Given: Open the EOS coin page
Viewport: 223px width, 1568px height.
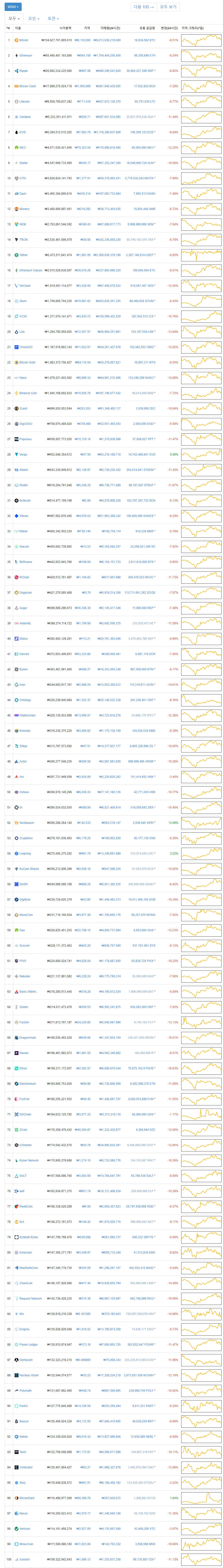Looking at the screenshot, I should point(22,132).
